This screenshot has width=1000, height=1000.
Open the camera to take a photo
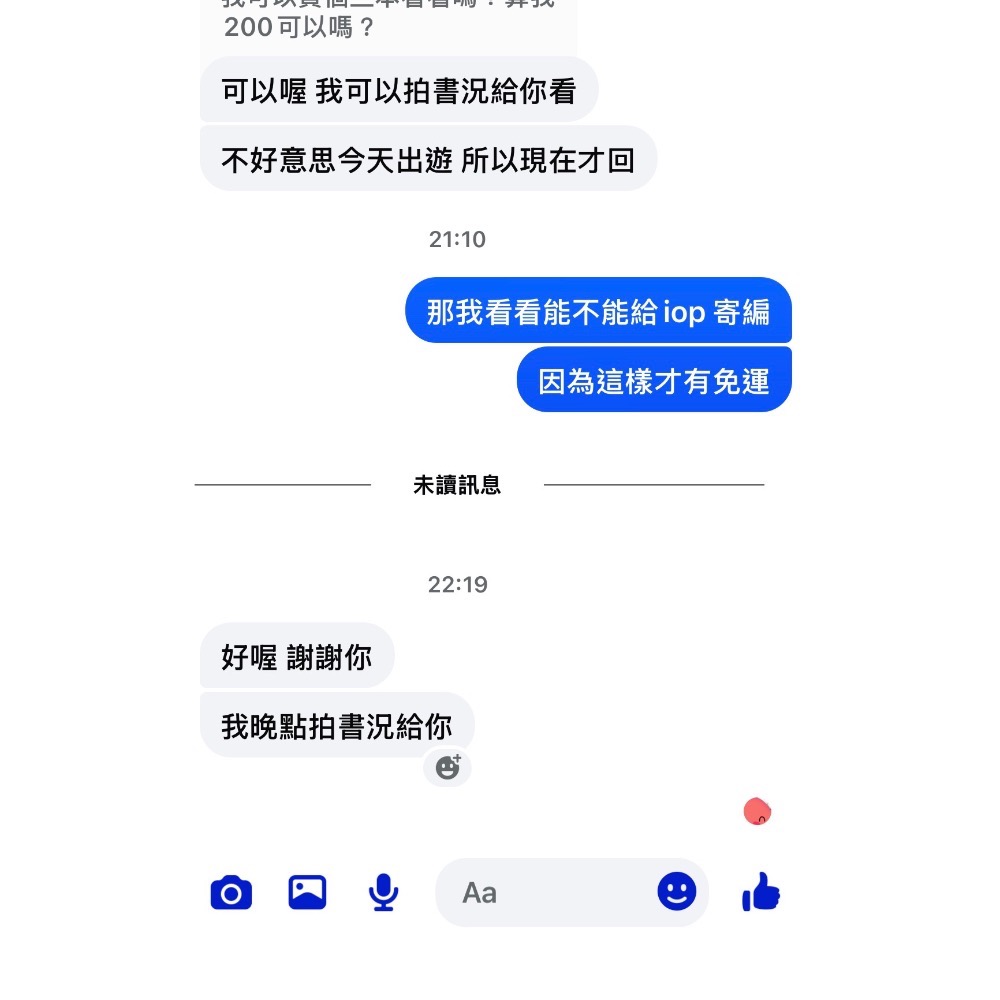tap(231, 892)
